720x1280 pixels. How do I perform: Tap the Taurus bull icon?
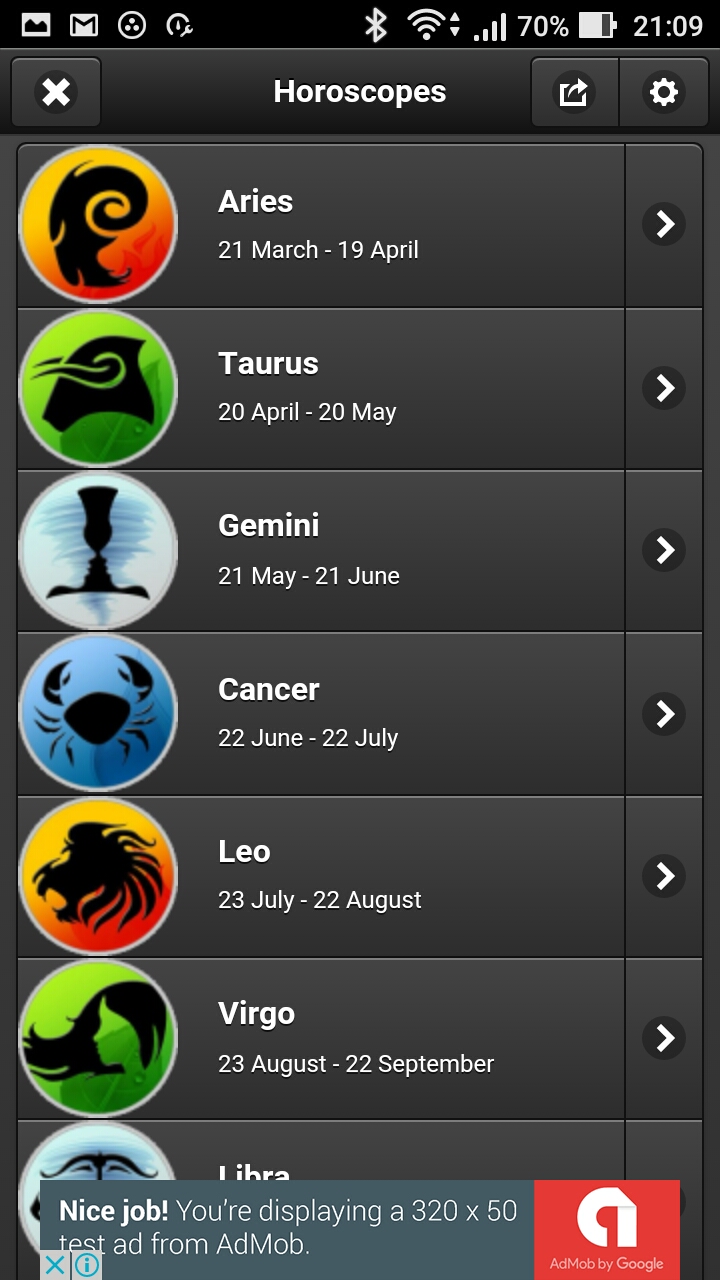pyautogui.click(x=97, y=387)
